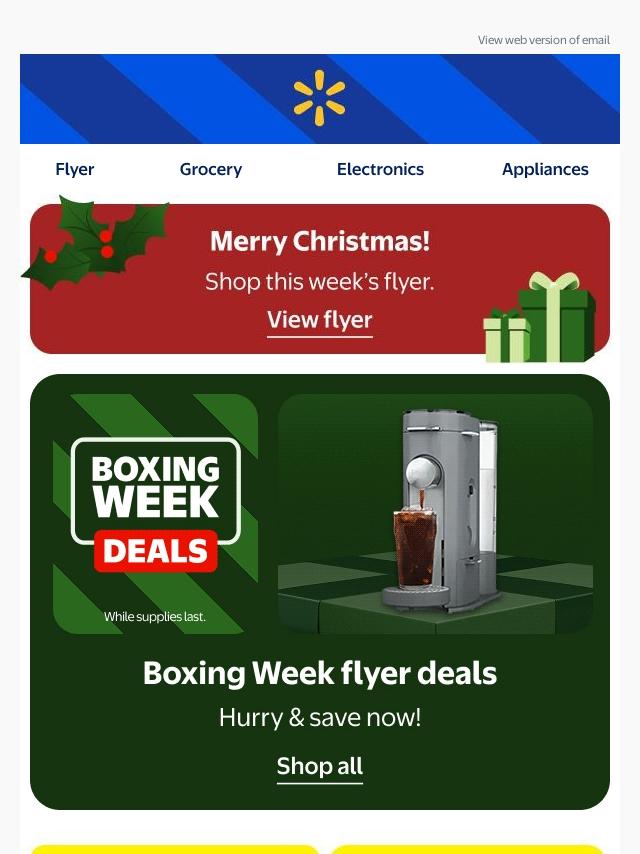Open the Grocery category
Image resolution: width=640 pixels, height=854 pixels.
pyautogui.click(x=211, y=169)
